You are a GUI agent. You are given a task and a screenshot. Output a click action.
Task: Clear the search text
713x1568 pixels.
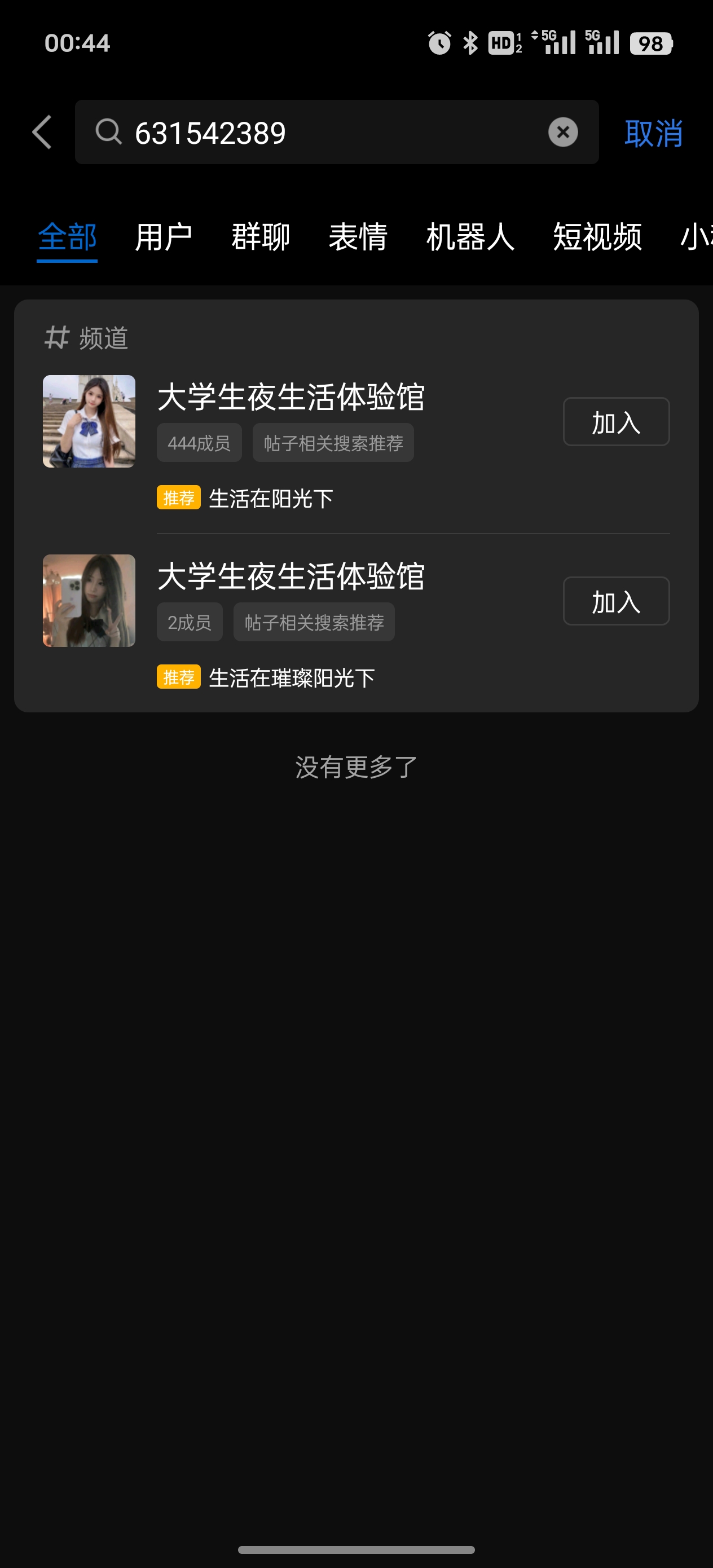(x=562, y=132)
